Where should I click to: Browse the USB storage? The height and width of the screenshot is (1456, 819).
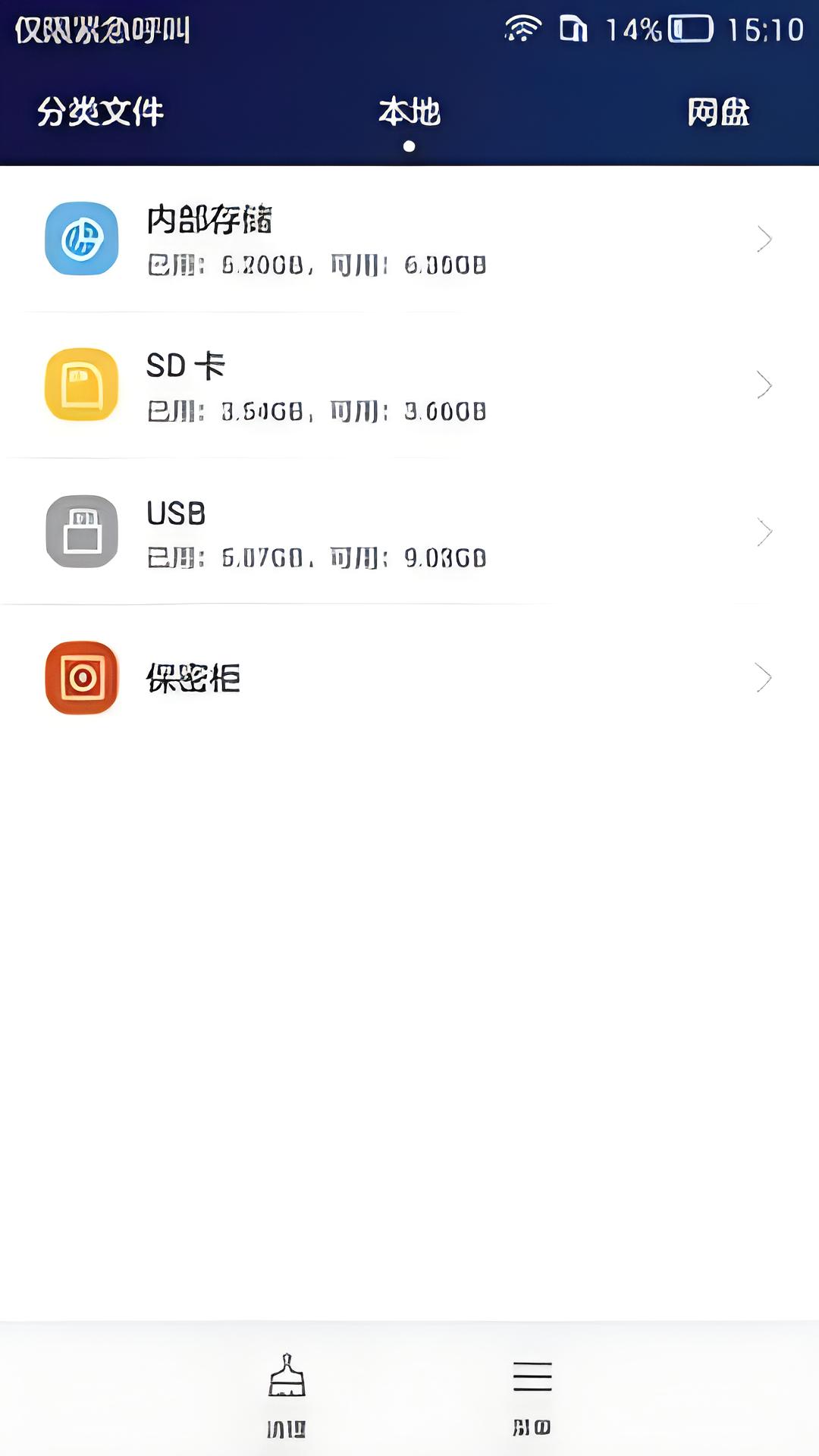[409, 532]
